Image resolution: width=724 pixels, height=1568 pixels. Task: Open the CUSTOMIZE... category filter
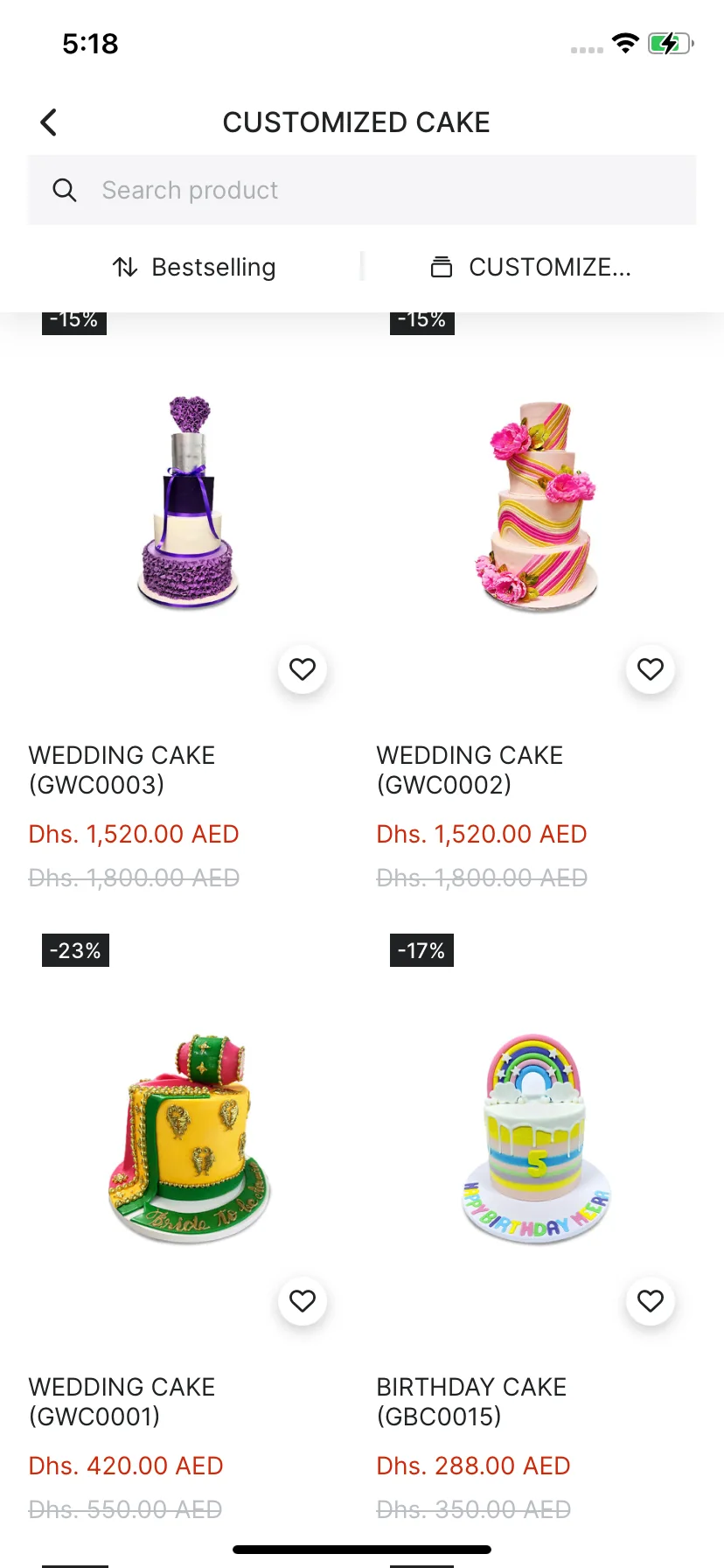(531, 267)
